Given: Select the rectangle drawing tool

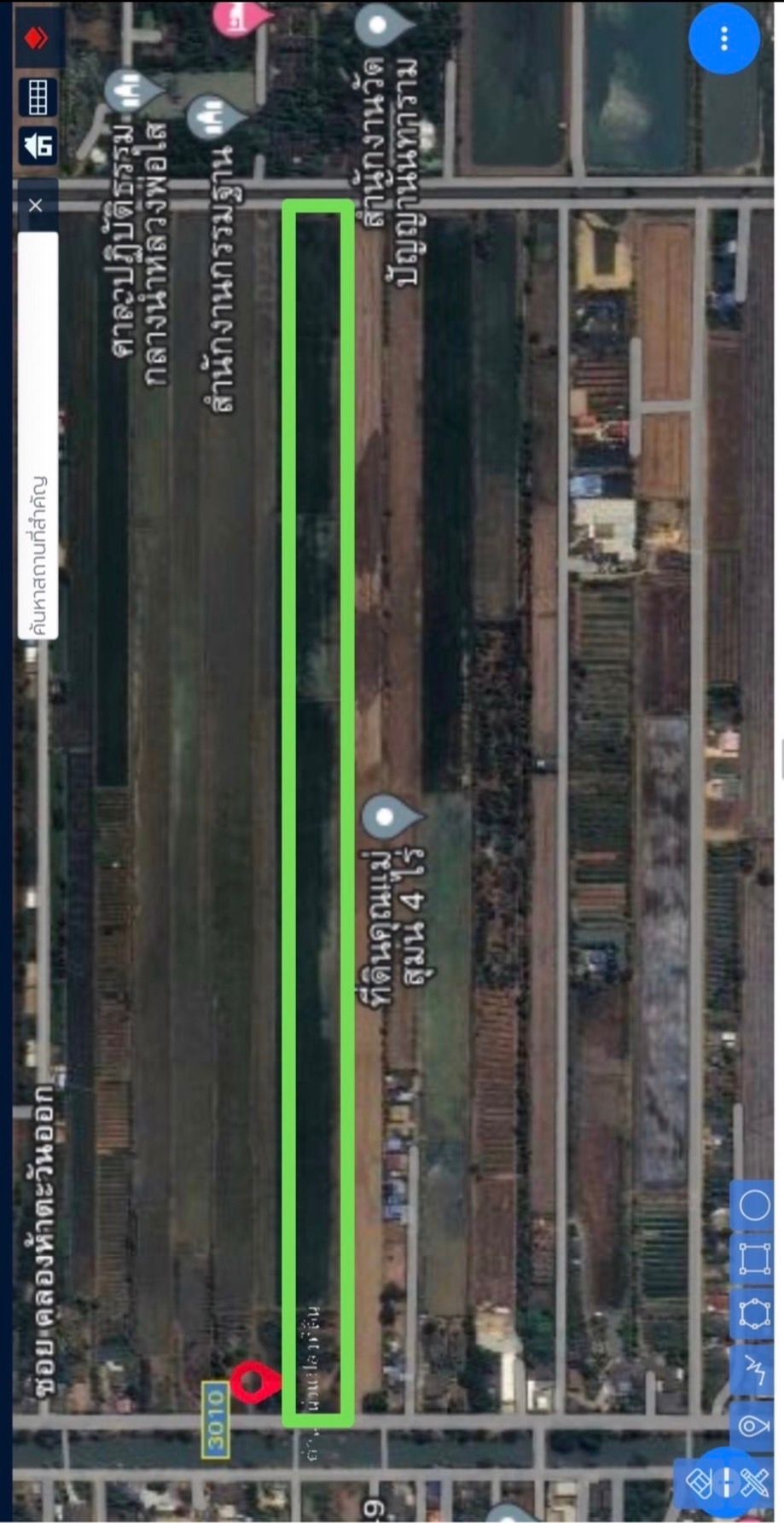Looking at the screenshot, I should (x=754, y=1259).
